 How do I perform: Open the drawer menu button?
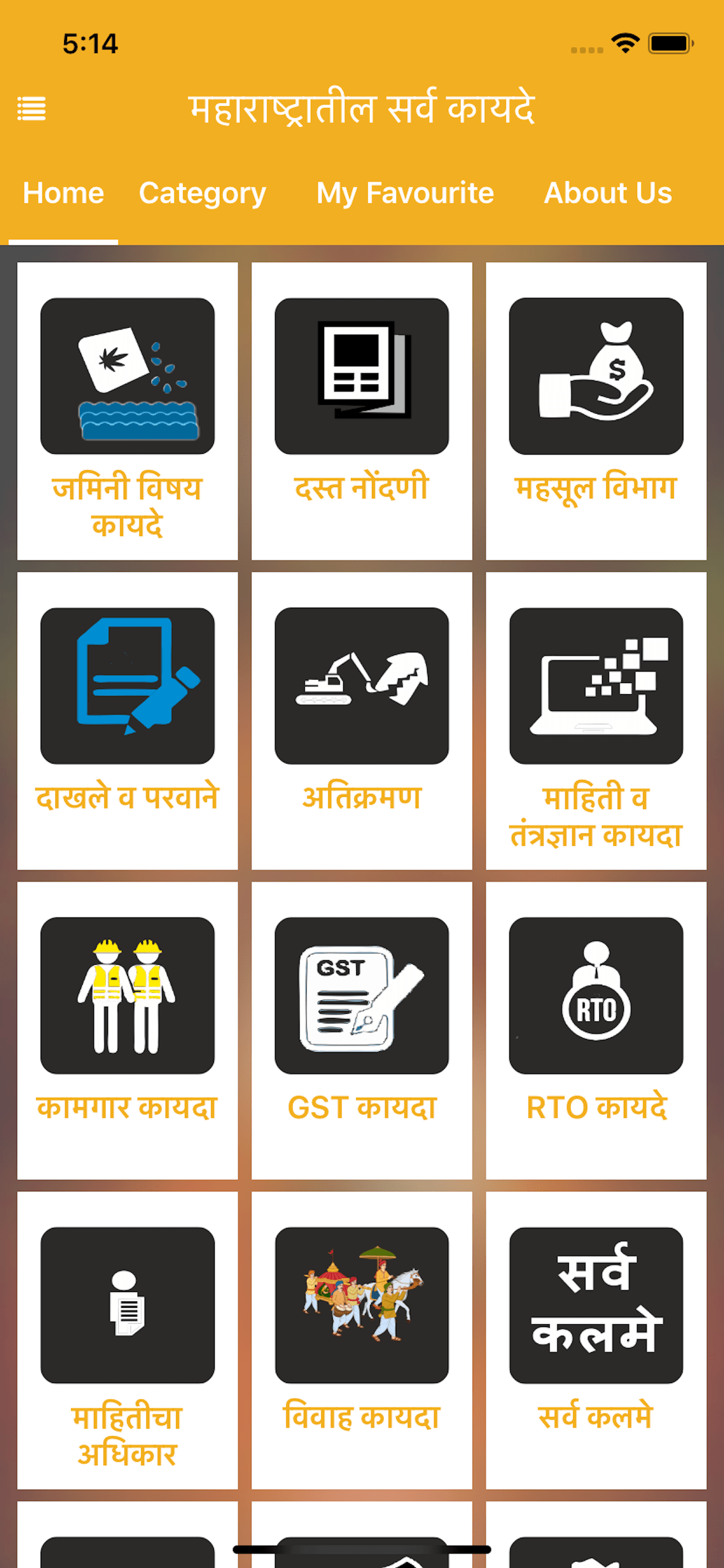tap(31, 109)
